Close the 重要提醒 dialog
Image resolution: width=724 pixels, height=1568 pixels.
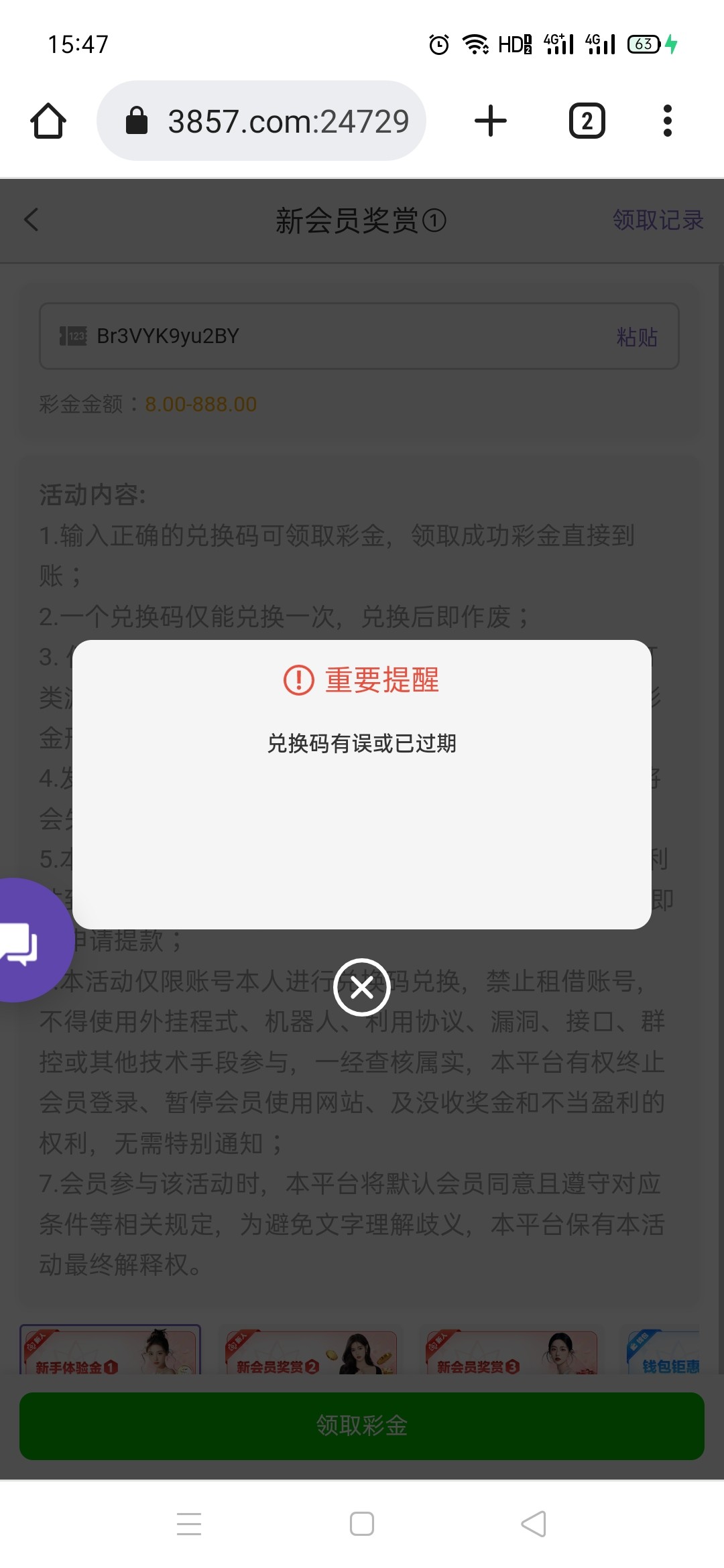click(362, 987)
